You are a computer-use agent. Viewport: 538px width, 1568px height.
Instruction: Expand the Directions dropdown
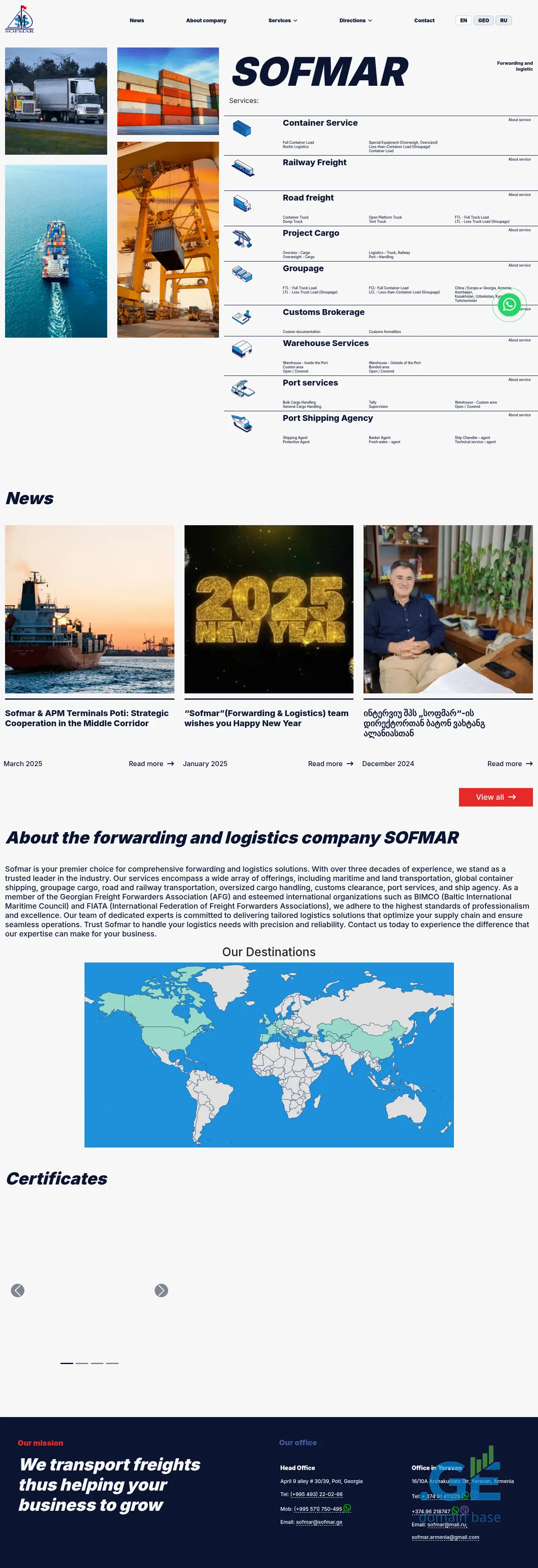click(x=356, y=21)
